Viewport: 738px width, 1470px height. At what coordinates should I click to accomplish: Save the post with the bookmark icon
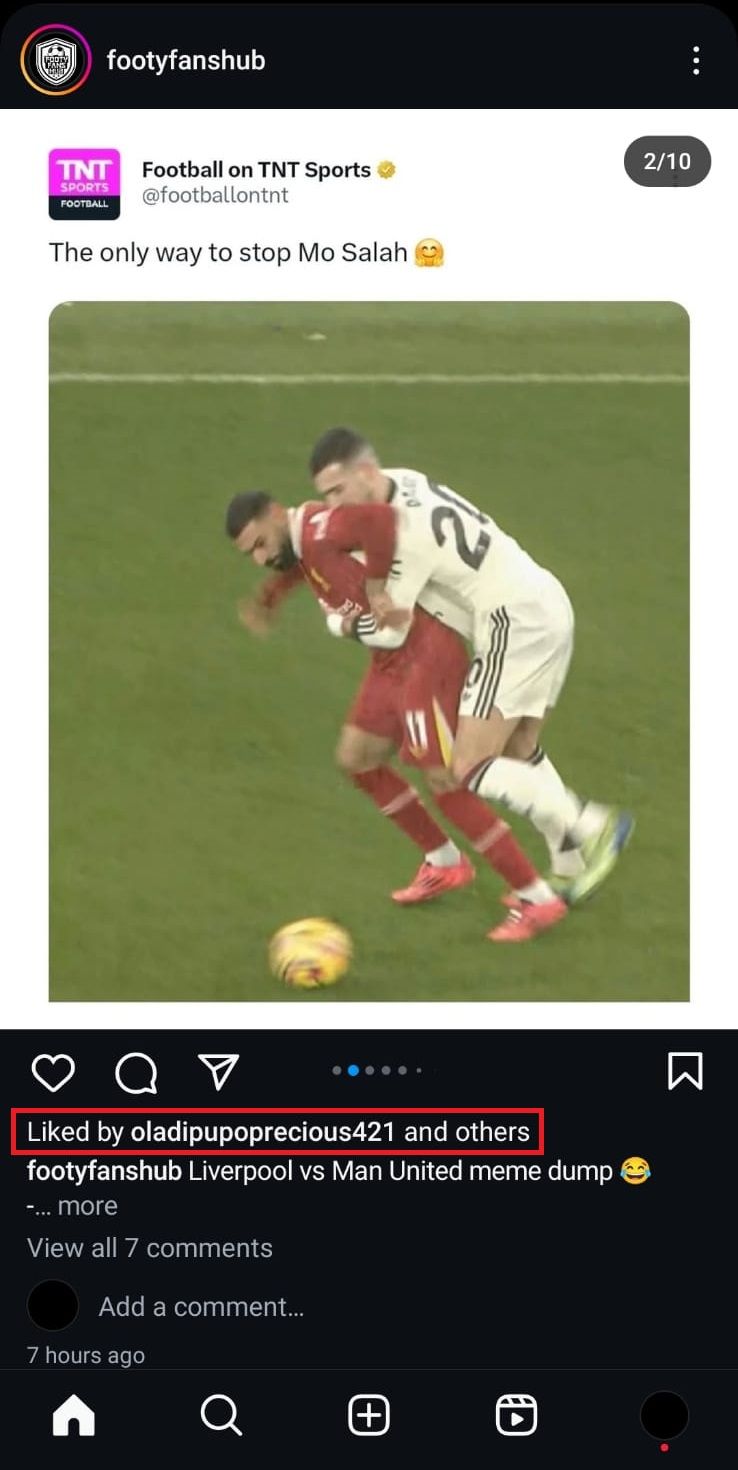tap(685, 1071)
